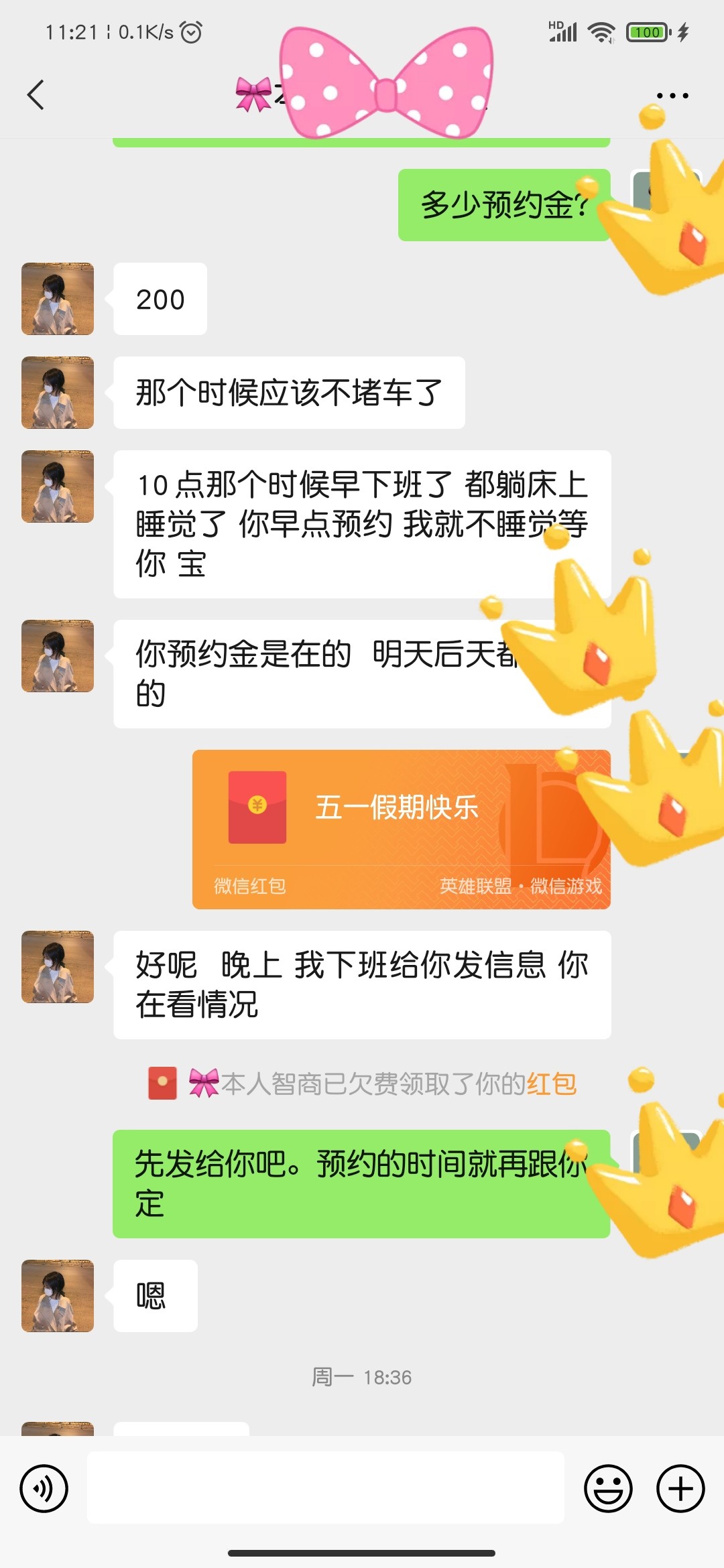Tap the message text input field
This screenshot has width=724, height=1568.
tap(325, 1488)
